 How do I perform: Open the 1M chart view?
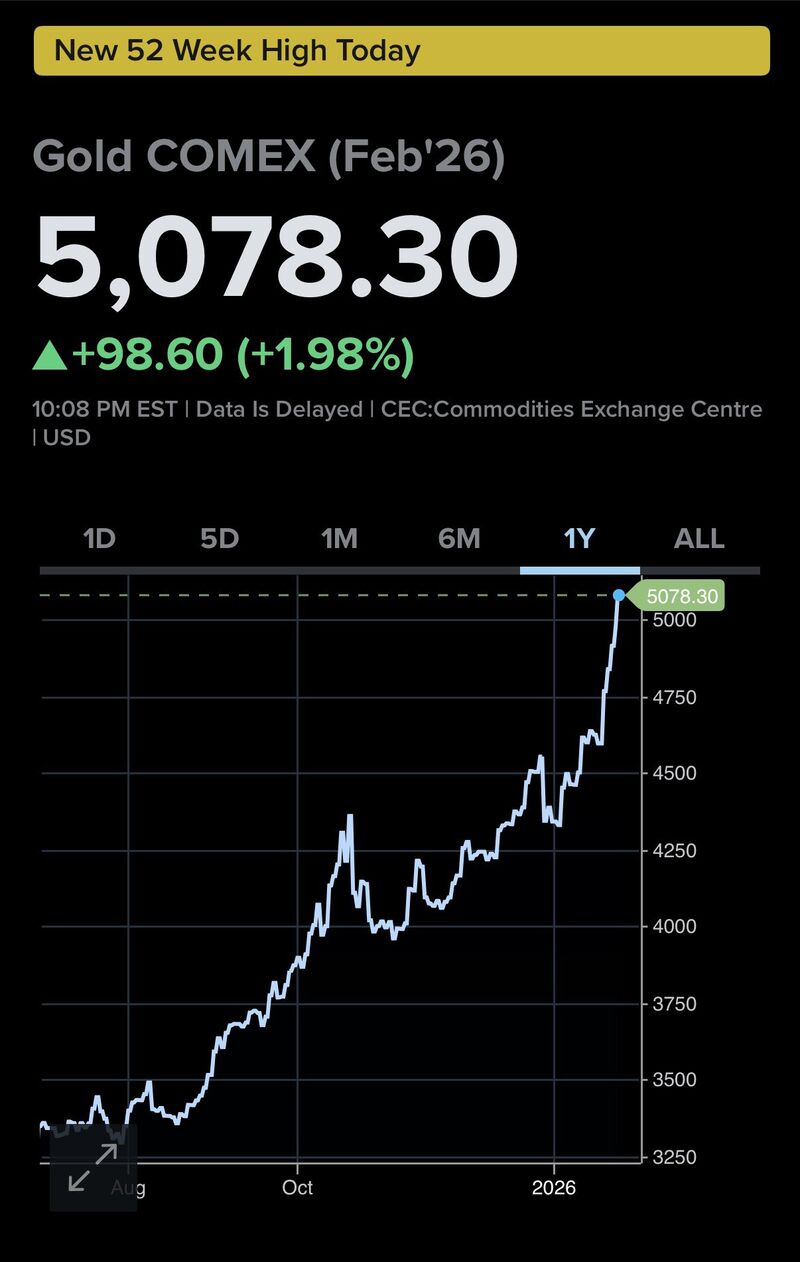pos(339,538)
